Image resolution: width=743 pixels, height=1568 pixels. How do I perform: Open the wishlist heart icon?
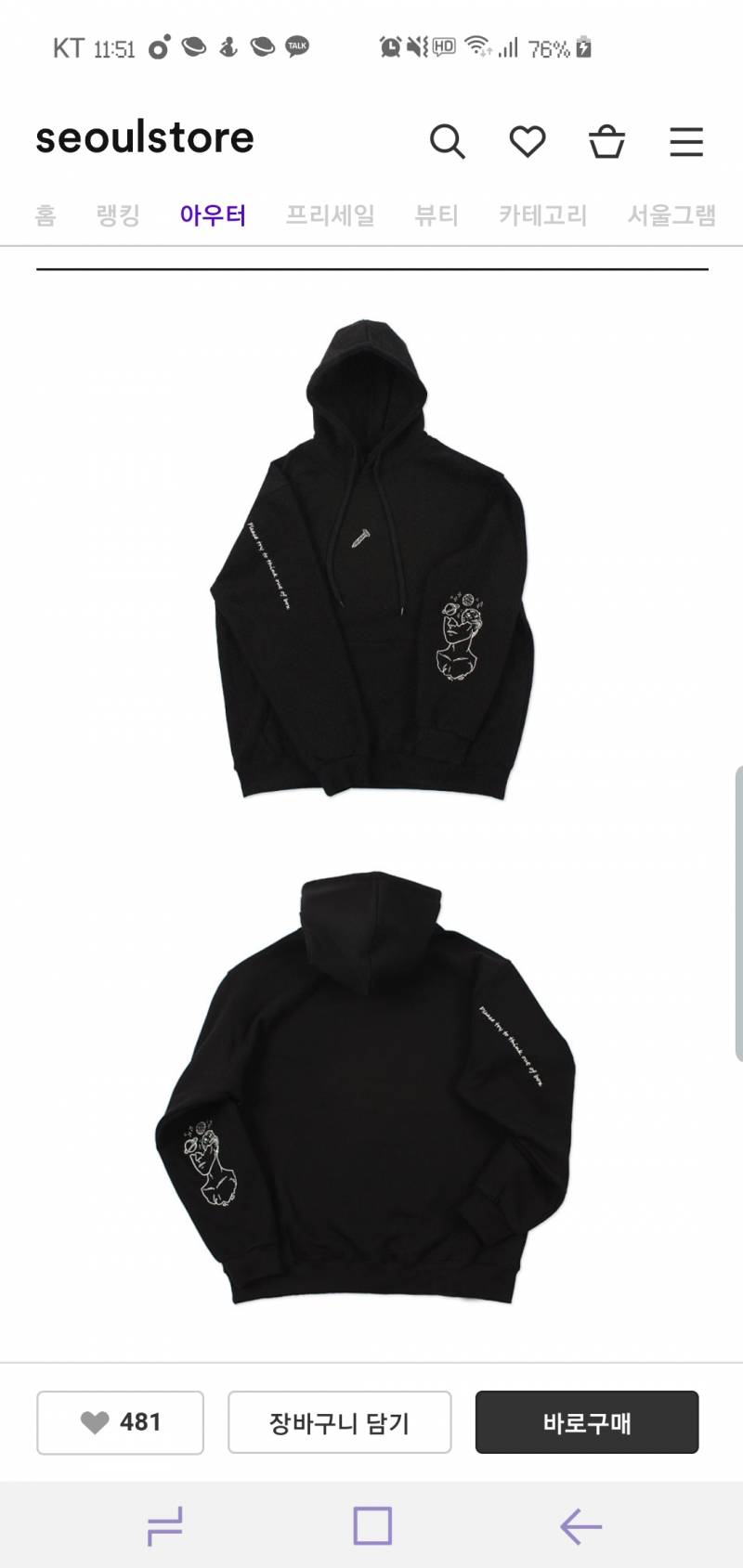tap(527, 142)
